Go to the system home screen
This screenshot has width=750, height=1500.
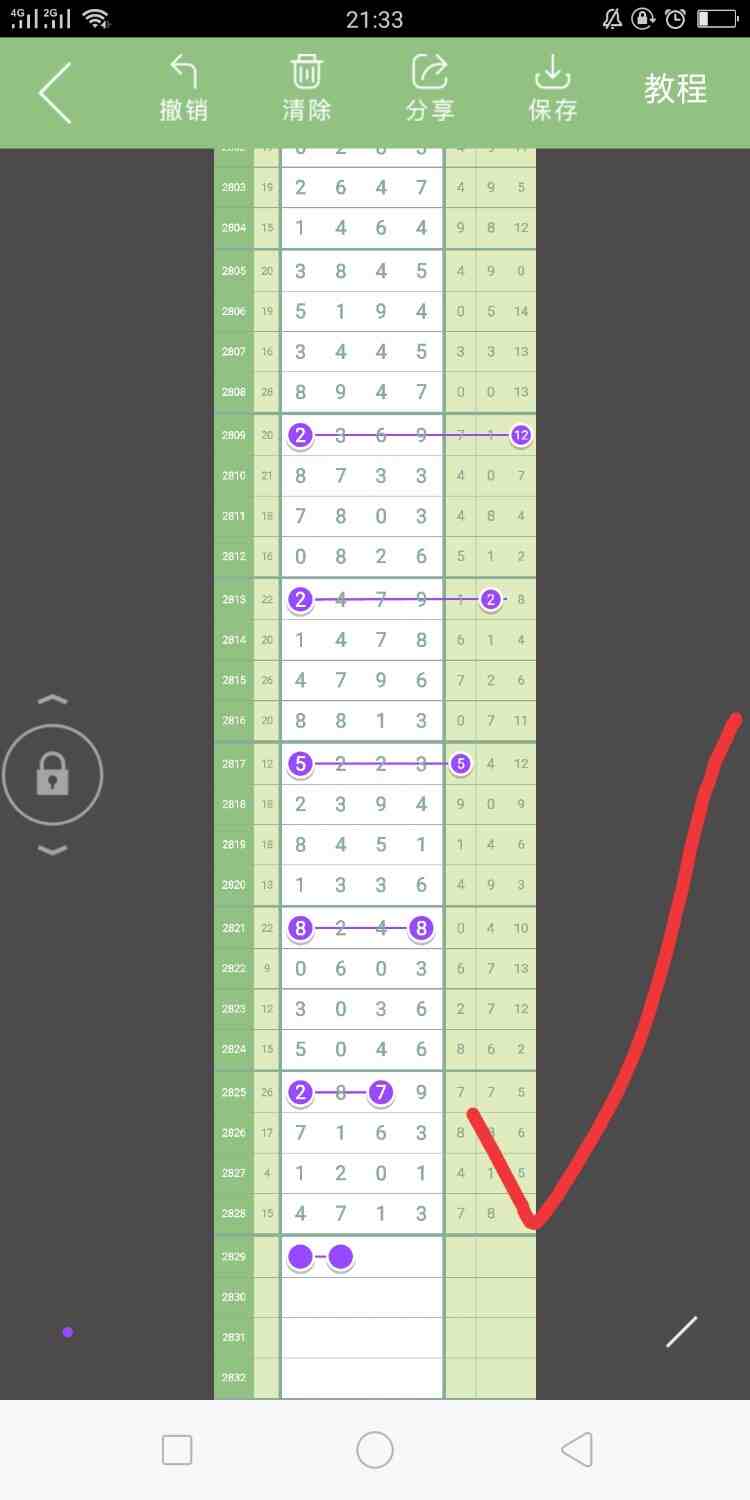[375, 1449]
